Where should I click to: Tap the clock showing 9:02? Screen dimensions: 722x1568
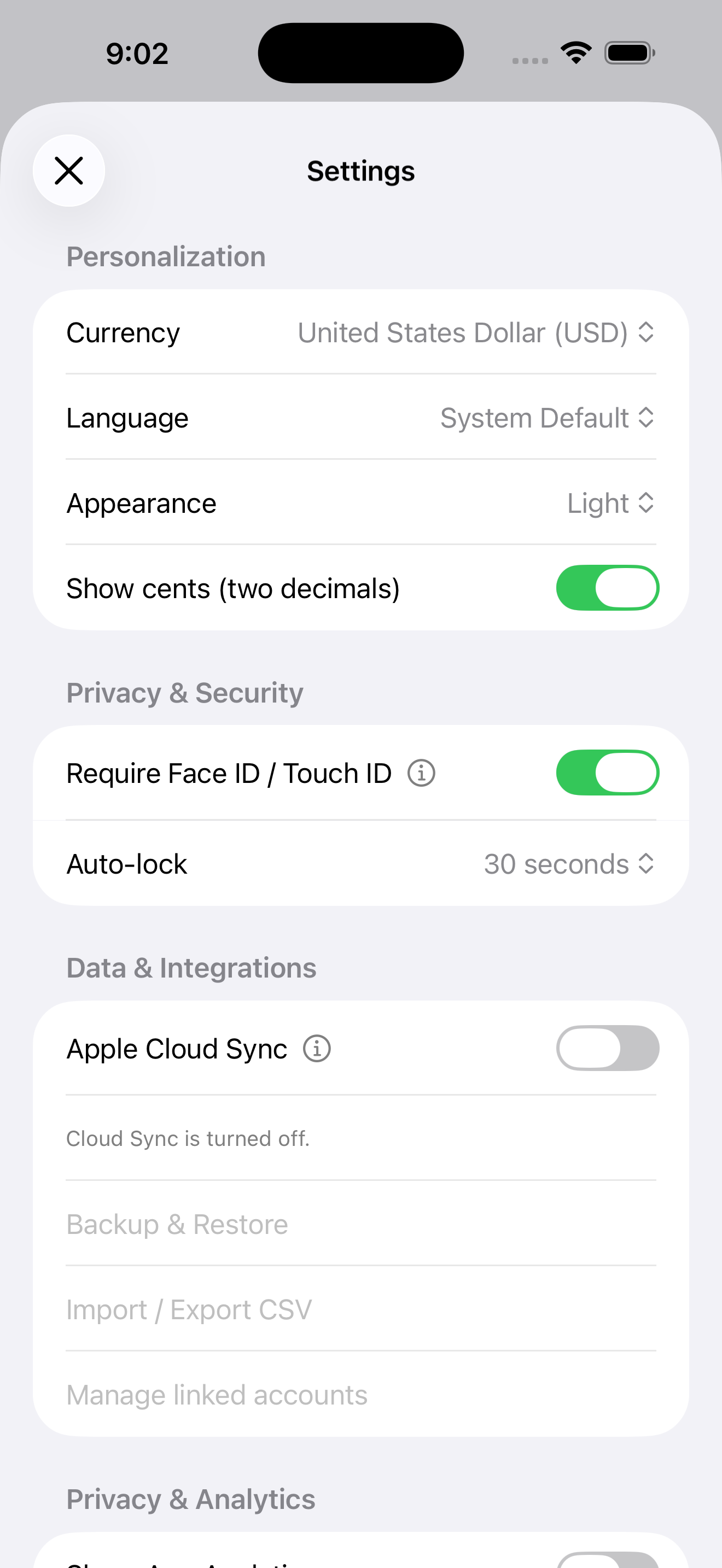click(x=137, y=52)
